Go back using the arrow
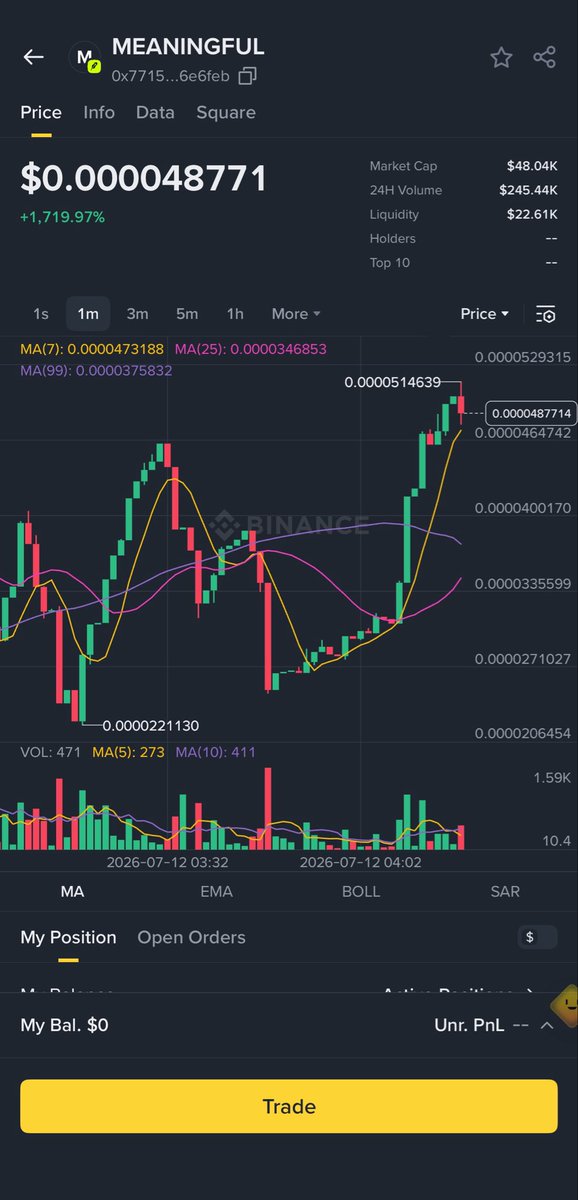The height and width of the screenshot is (1200, 578). pos(34,57)
